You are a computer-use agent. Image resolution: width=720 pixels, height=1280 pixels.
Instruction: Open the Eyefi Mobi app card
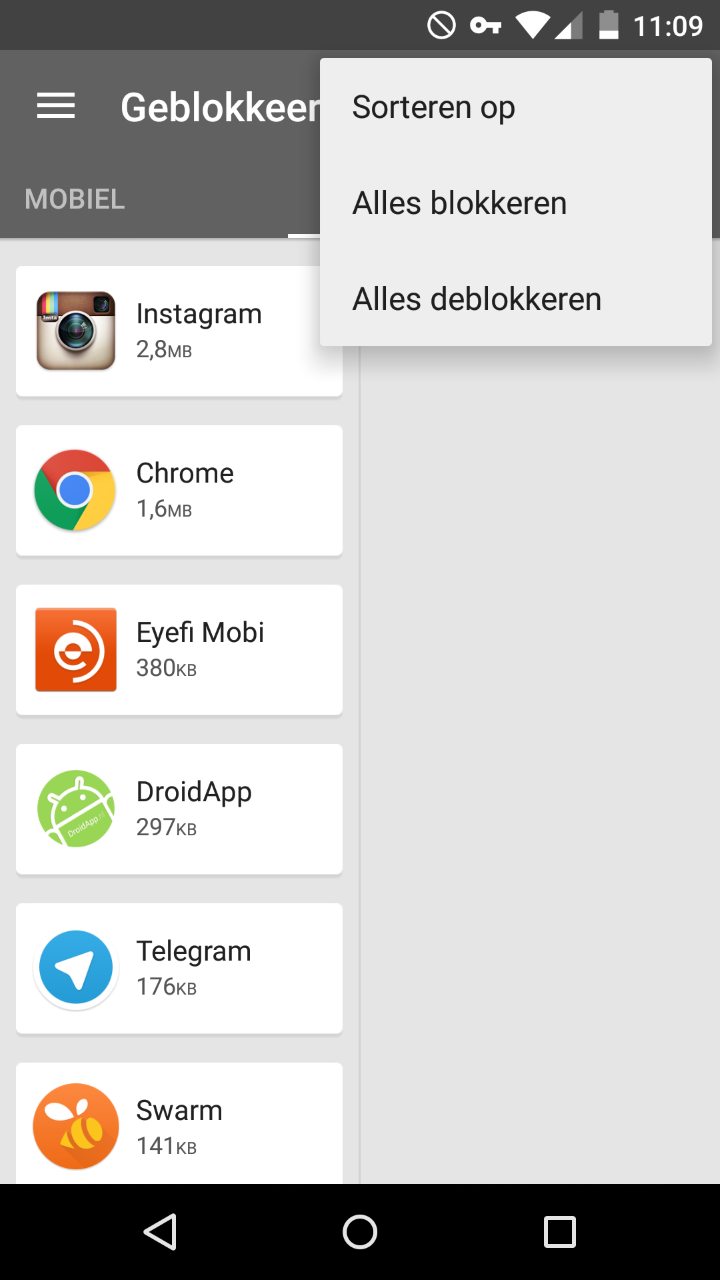(x=179, y=650)
